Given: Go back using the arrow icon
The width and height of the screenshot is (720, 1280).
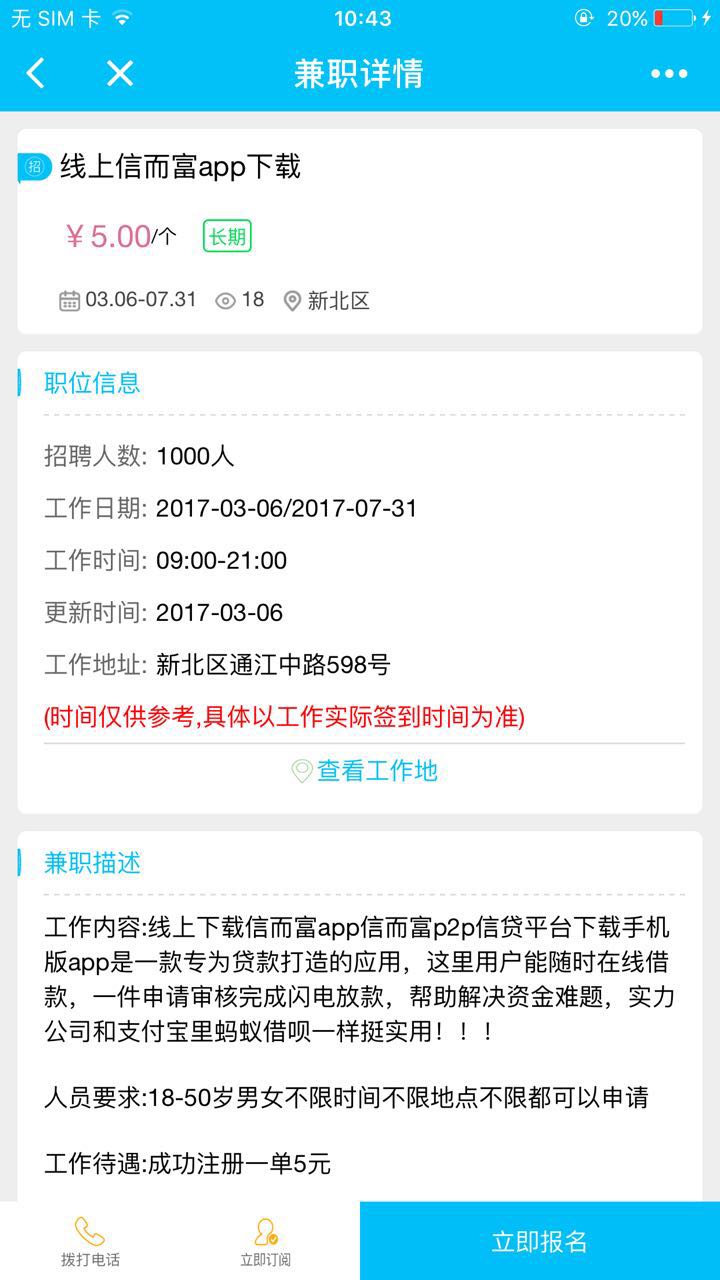Looking at the screenshot, I should (36, 73).
